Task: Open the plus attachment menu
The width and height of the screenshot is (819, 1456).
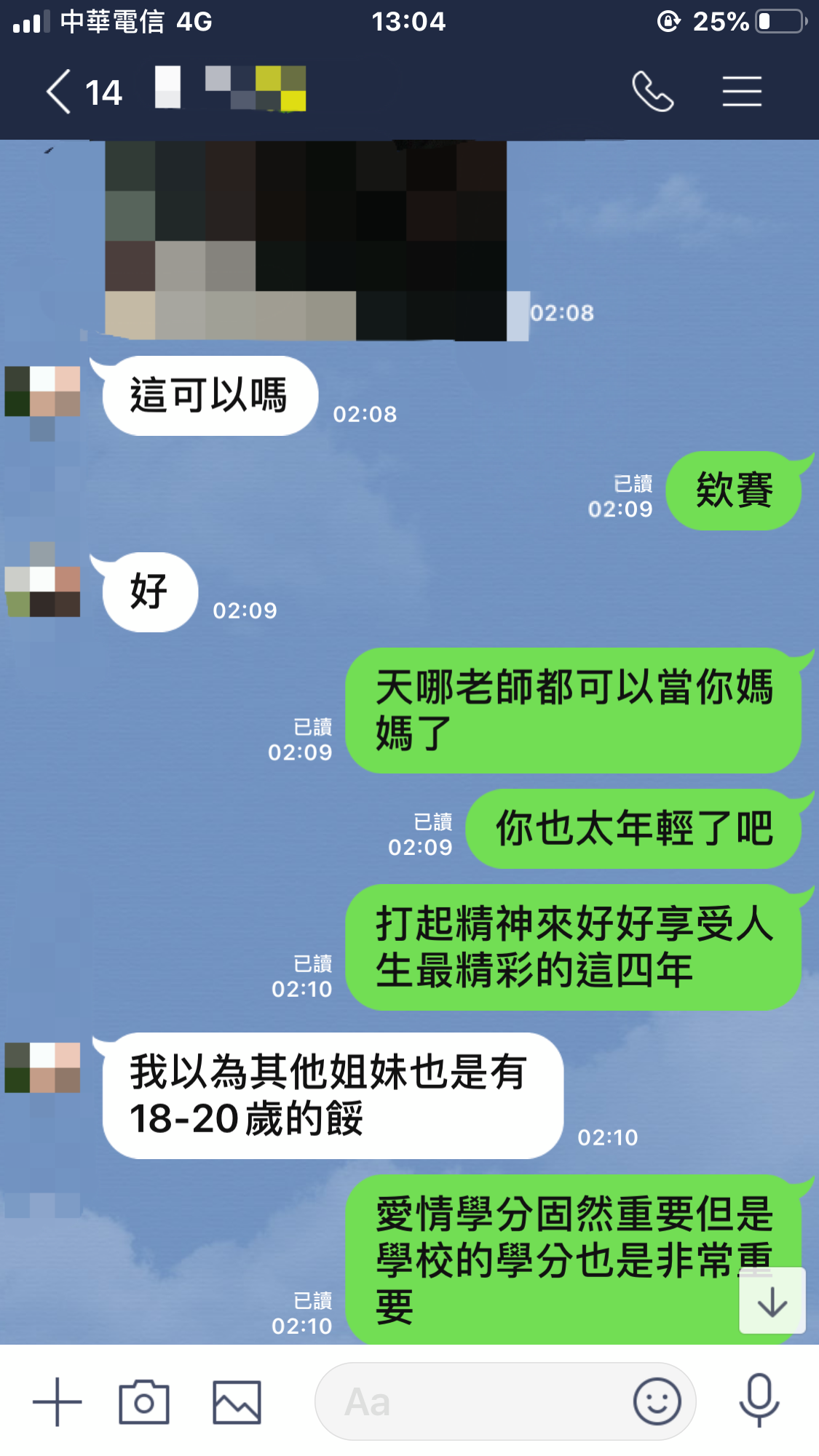Action: click(x=57, y=1401)
